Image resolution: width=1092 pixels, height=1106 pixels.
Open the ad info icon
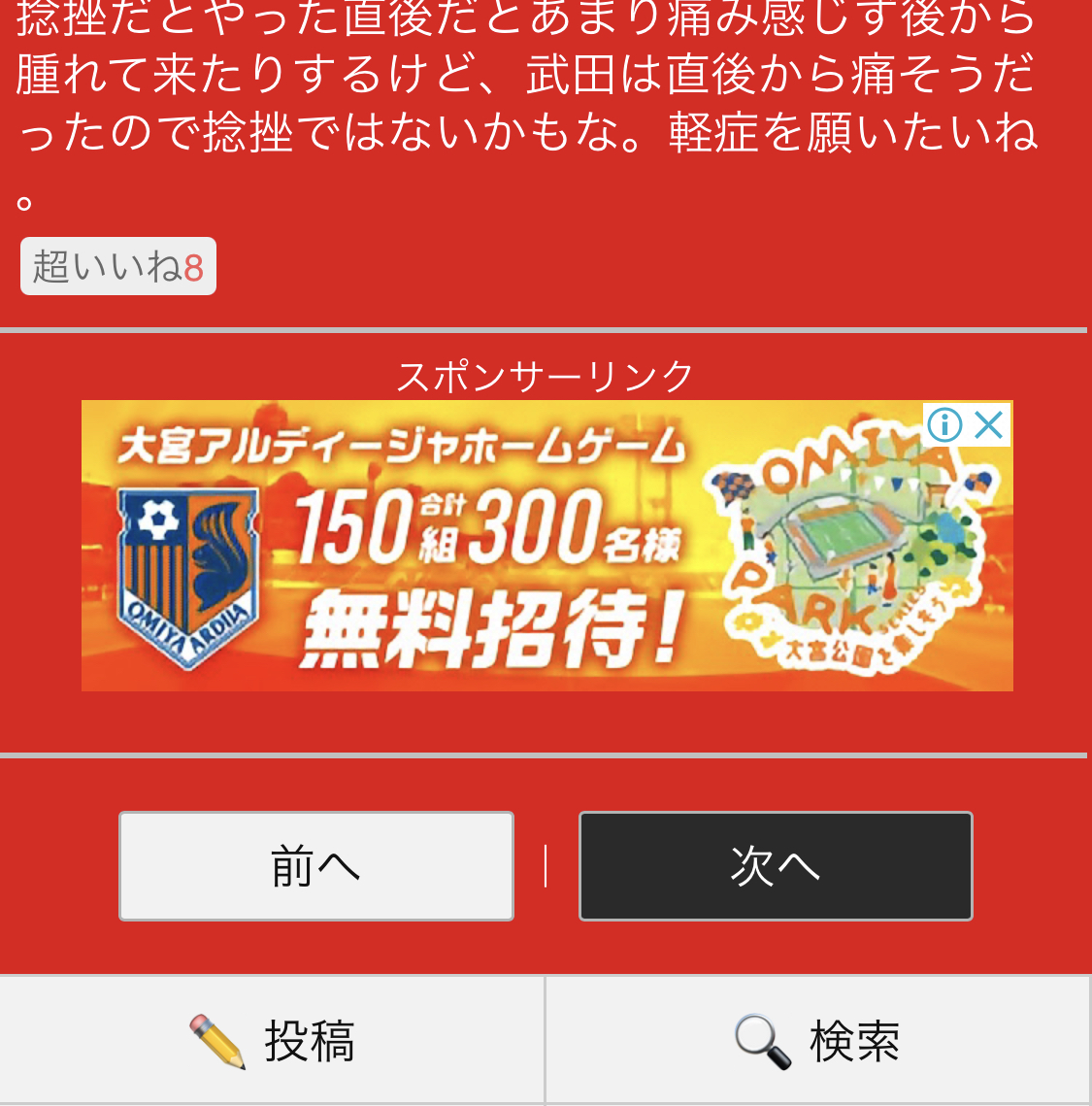tap(944, 425)
